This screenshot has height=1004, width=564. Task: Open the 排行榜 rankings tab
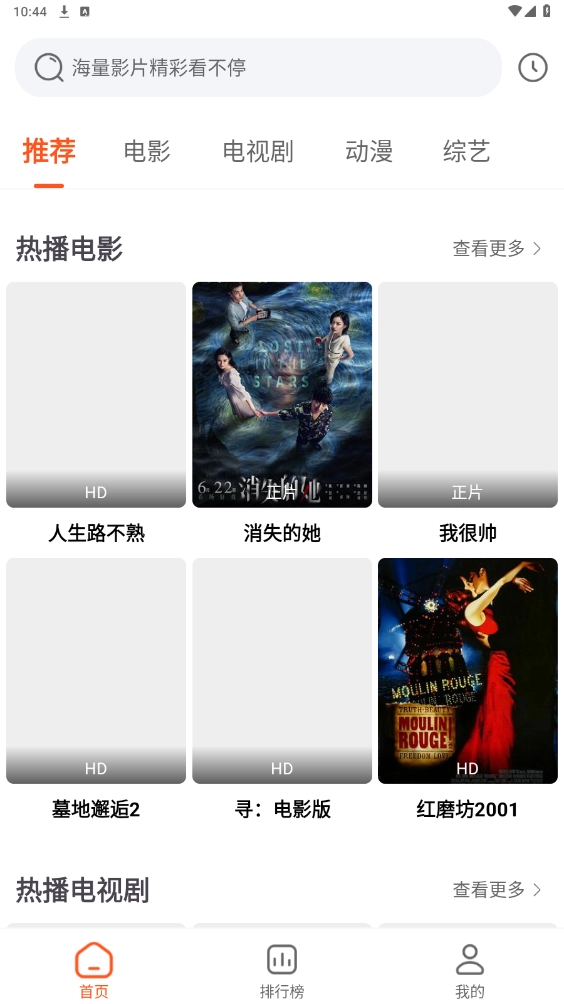pyautogui.click(x=282, y=970)
